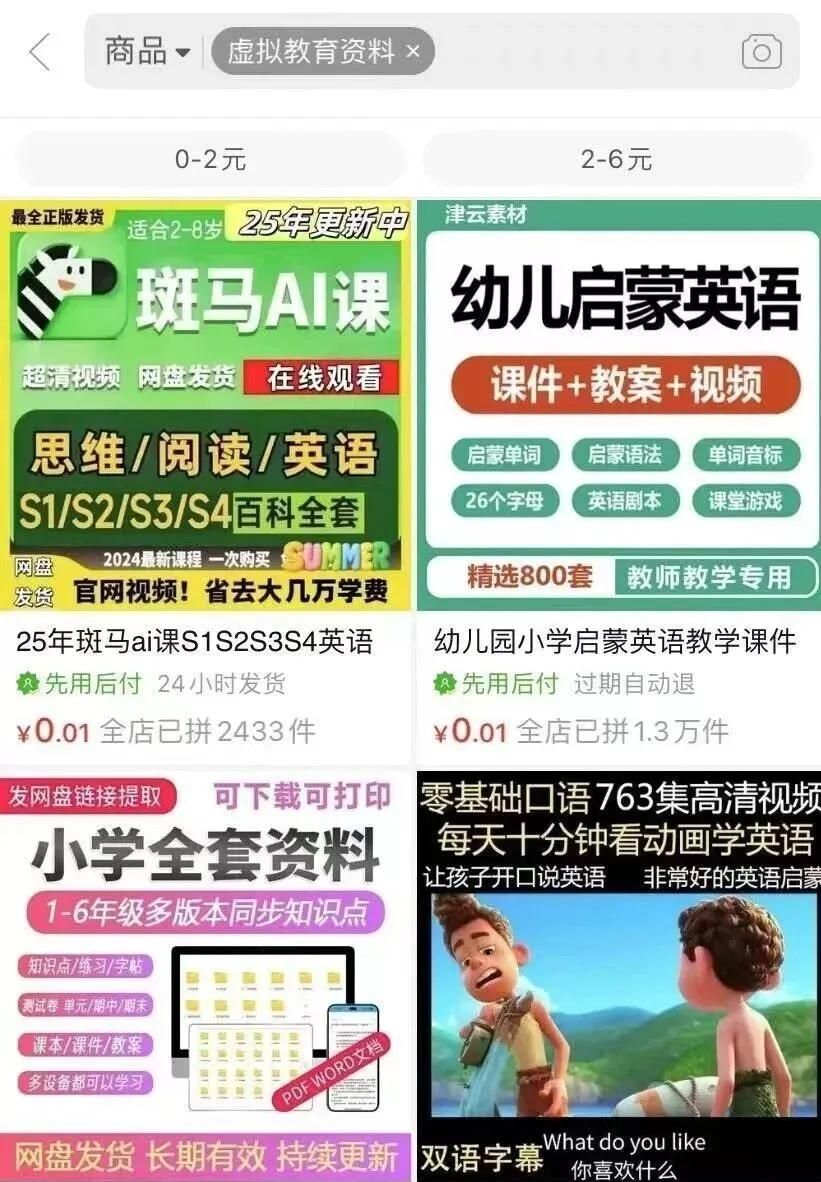The width and height of the screenshot is (821, 1182).
Task: Open the 商品 dropdown in the search bar
Action: coord(147,52)
